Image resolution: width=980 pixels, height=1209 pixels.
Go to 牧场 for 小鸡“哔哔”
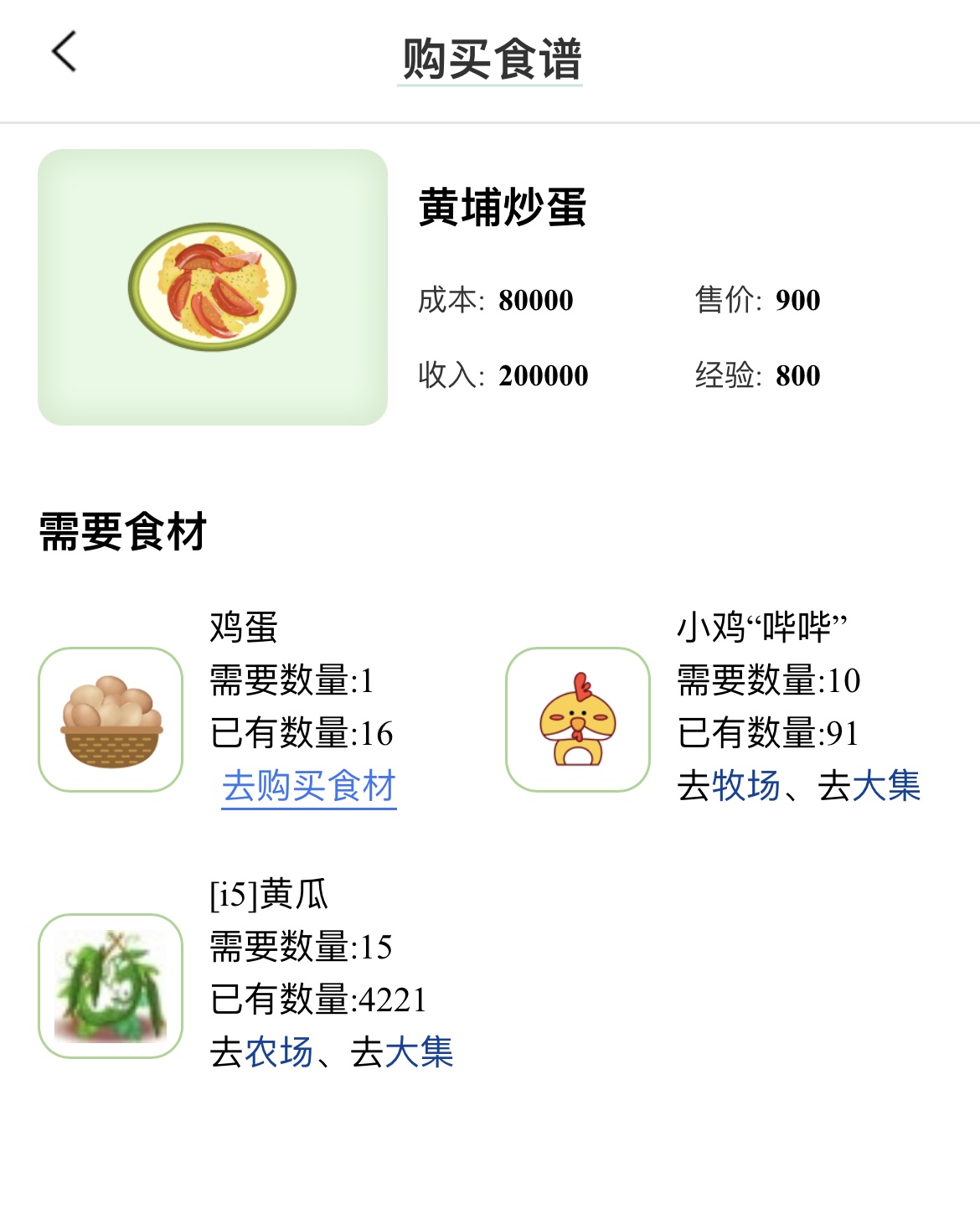(745, 787)
